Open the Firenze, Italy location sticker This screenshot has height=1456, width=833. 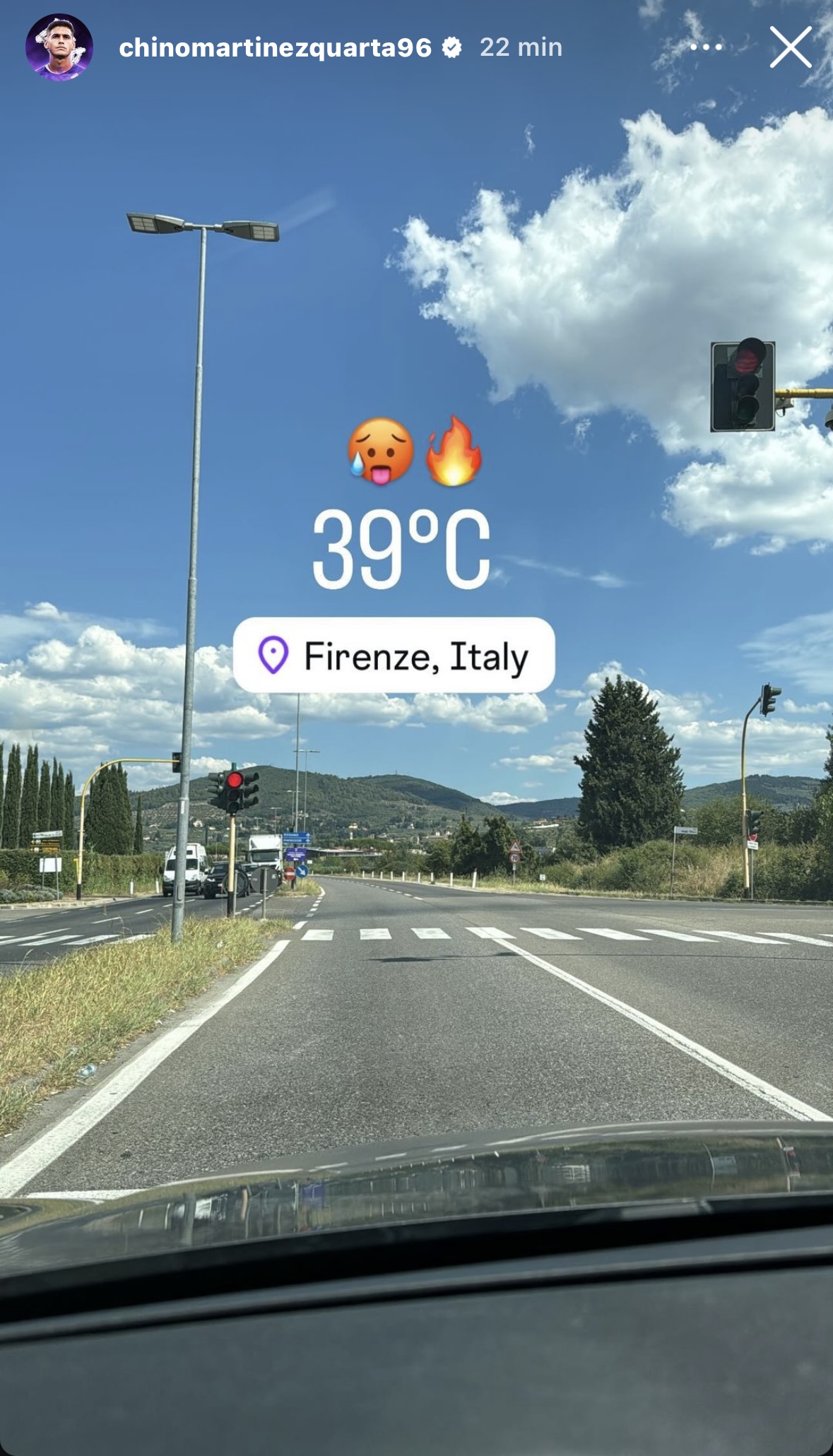click(x=394, y=655)
